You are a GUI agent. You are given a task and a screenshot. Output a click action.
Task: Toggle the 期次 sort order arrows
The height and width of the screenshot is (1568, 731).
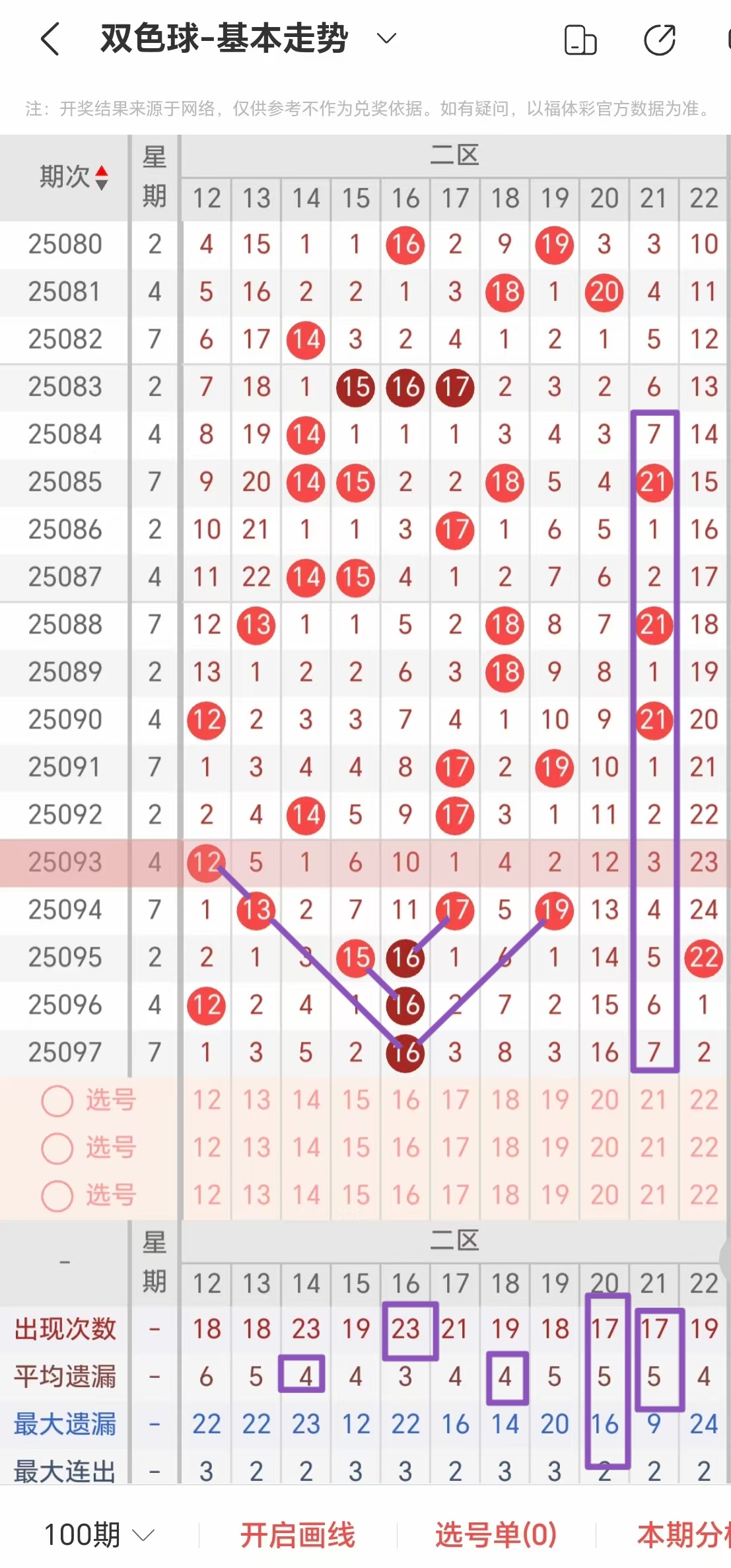click(x=101, y=178)
